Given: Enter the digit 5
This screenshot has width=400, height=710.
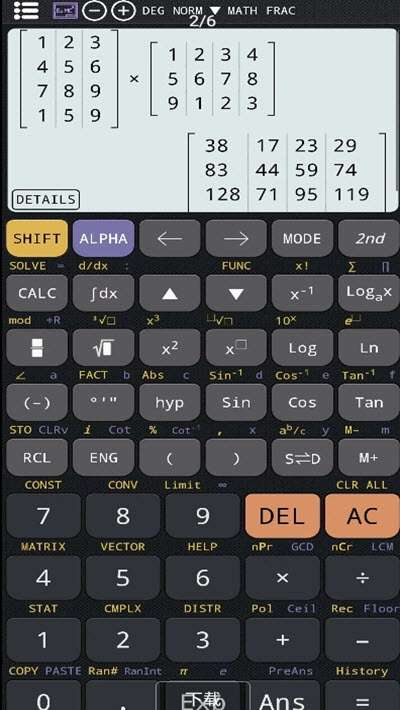Looking at the screenshot, I should tap(123, 578).
